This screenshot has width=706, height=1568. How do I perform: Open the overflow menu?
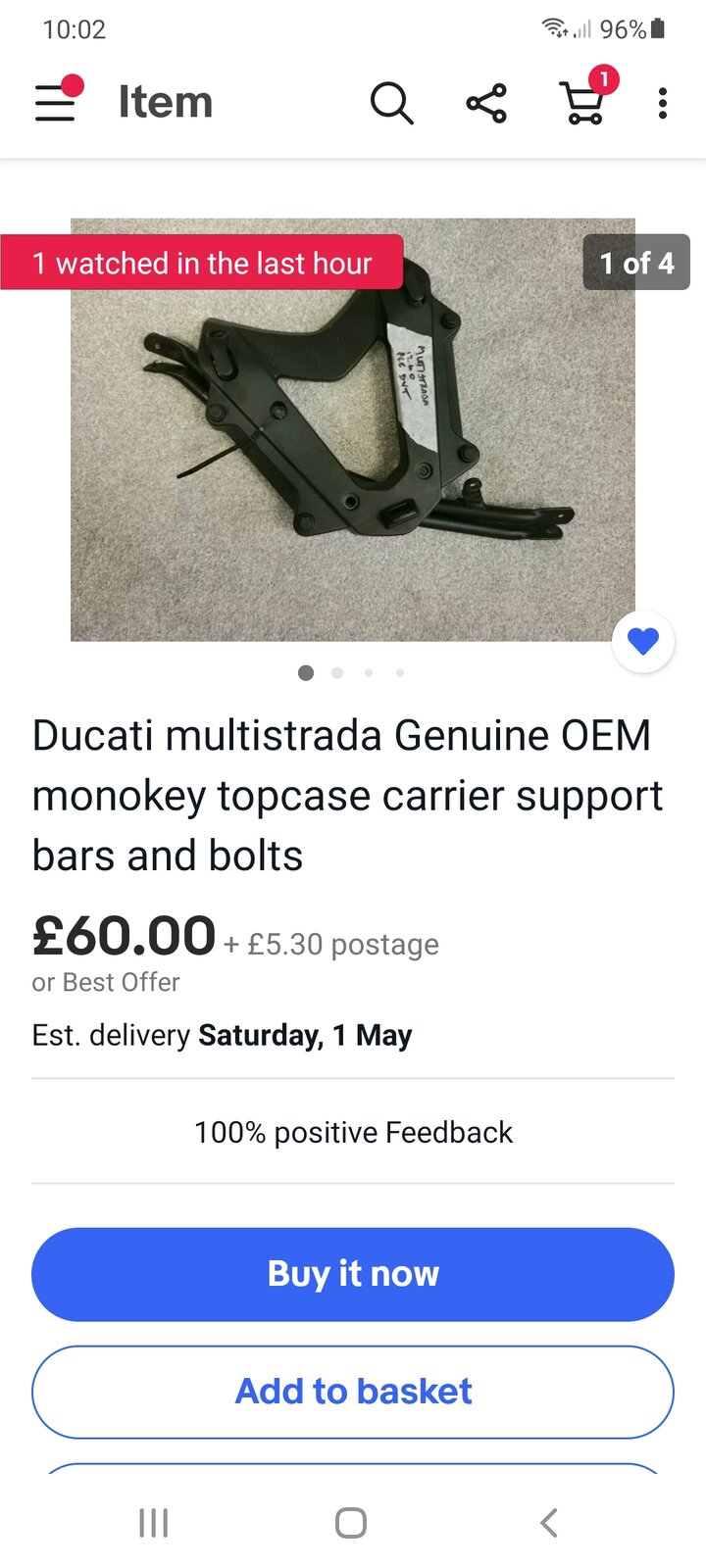coord(663,103)
